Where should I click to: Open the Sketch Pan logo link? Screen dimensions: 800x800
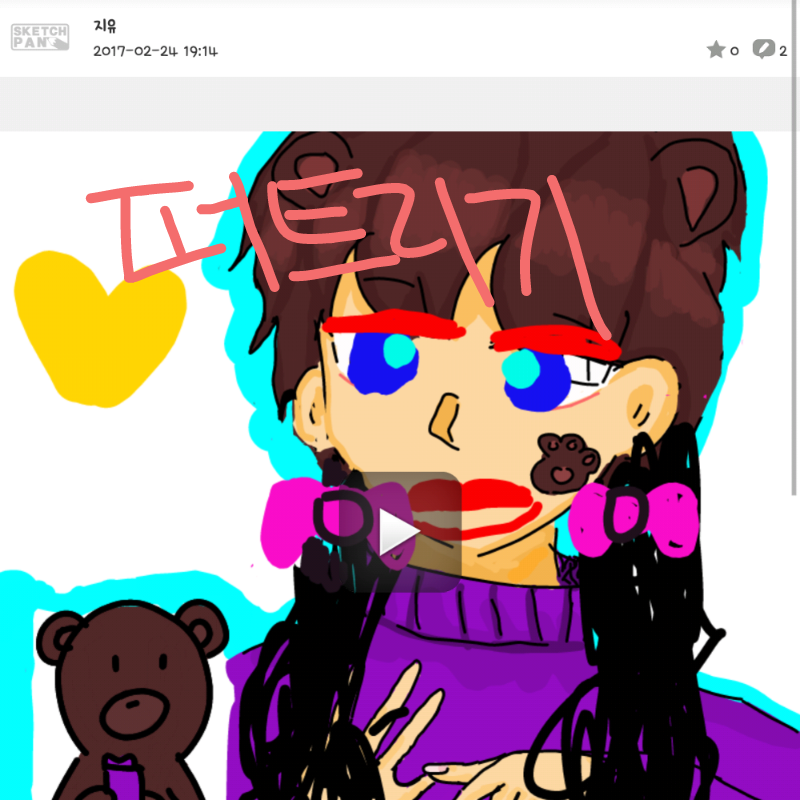40,38
